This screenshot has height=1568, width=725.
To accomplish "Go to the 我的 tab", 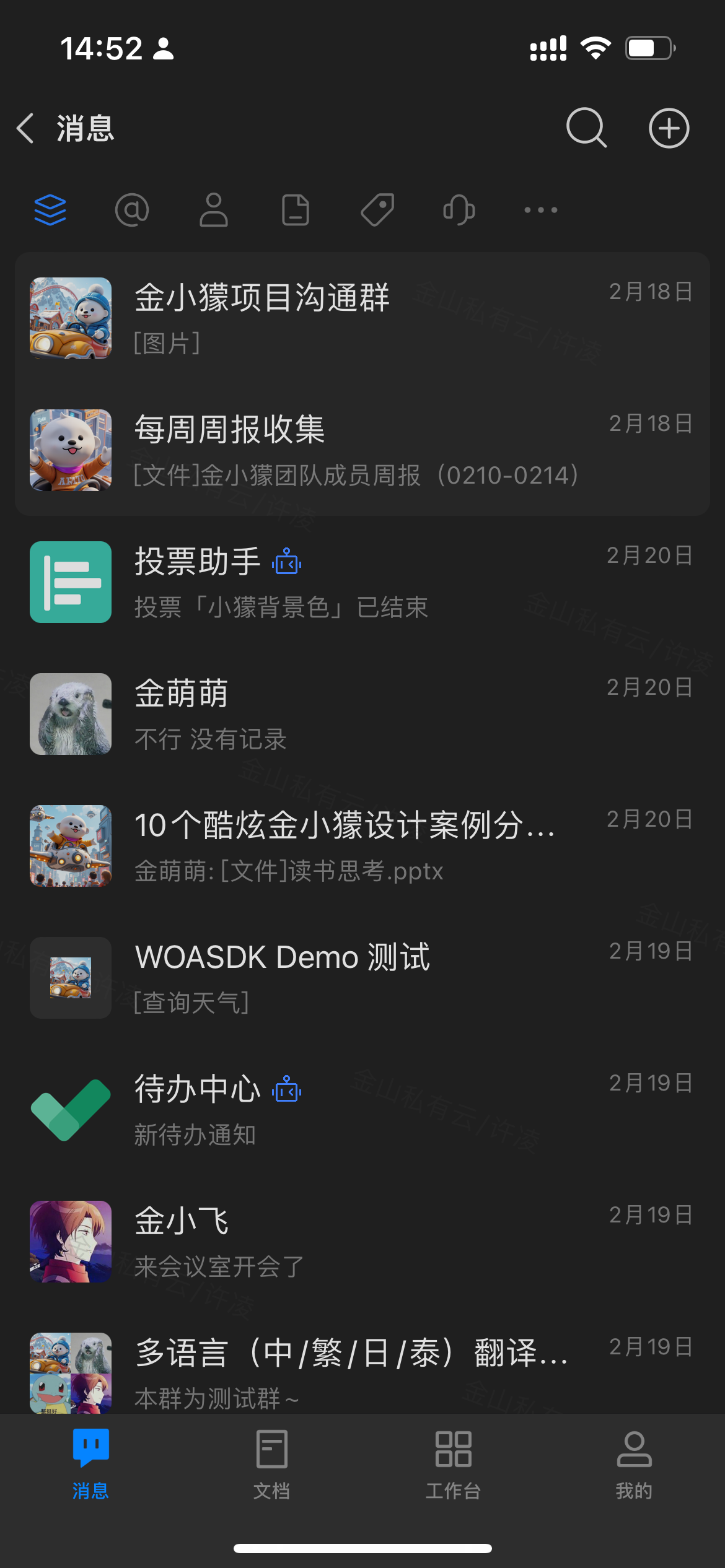I will (x=634, y=1464).
